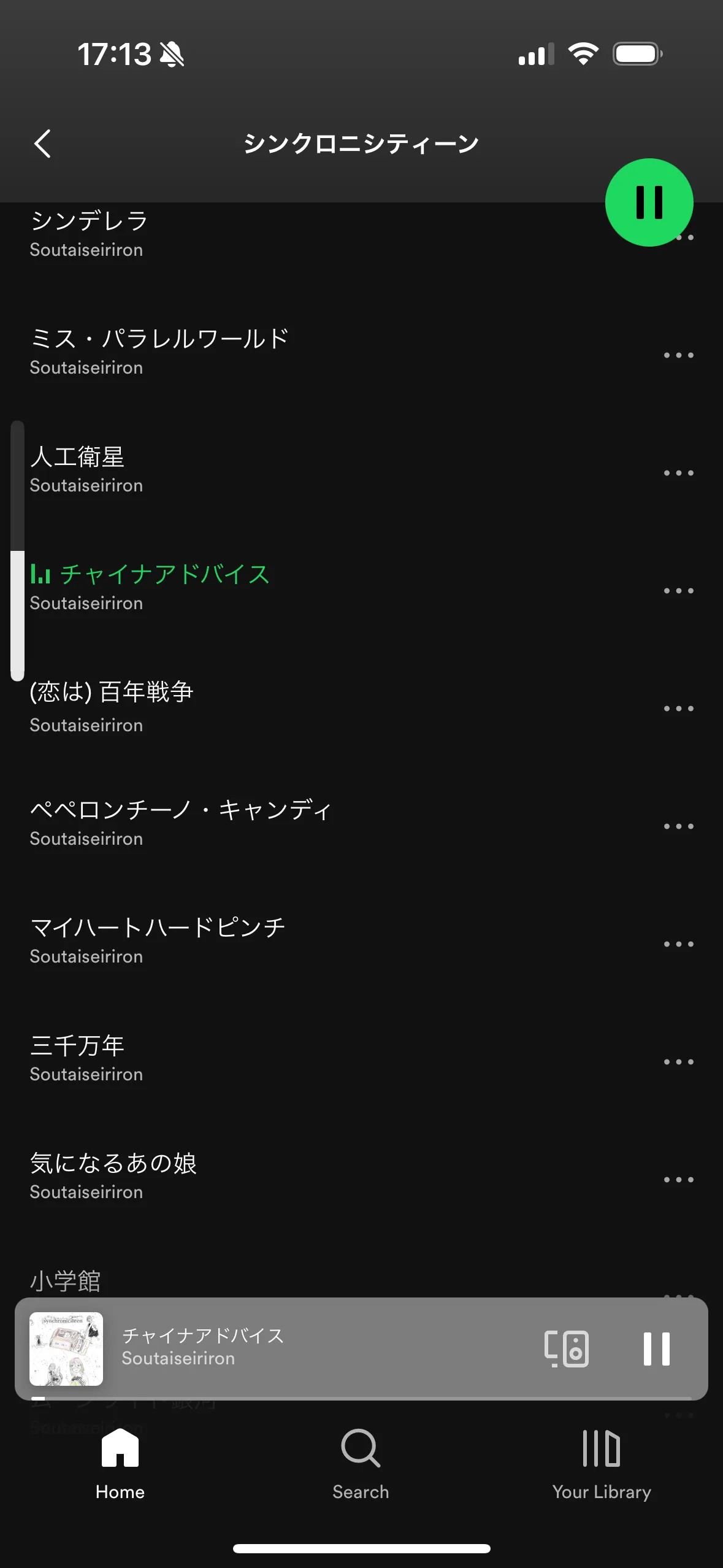This screenshot has width=723, height=1568.
Task: Switch to the Search tab
Action: point(361,1464)
